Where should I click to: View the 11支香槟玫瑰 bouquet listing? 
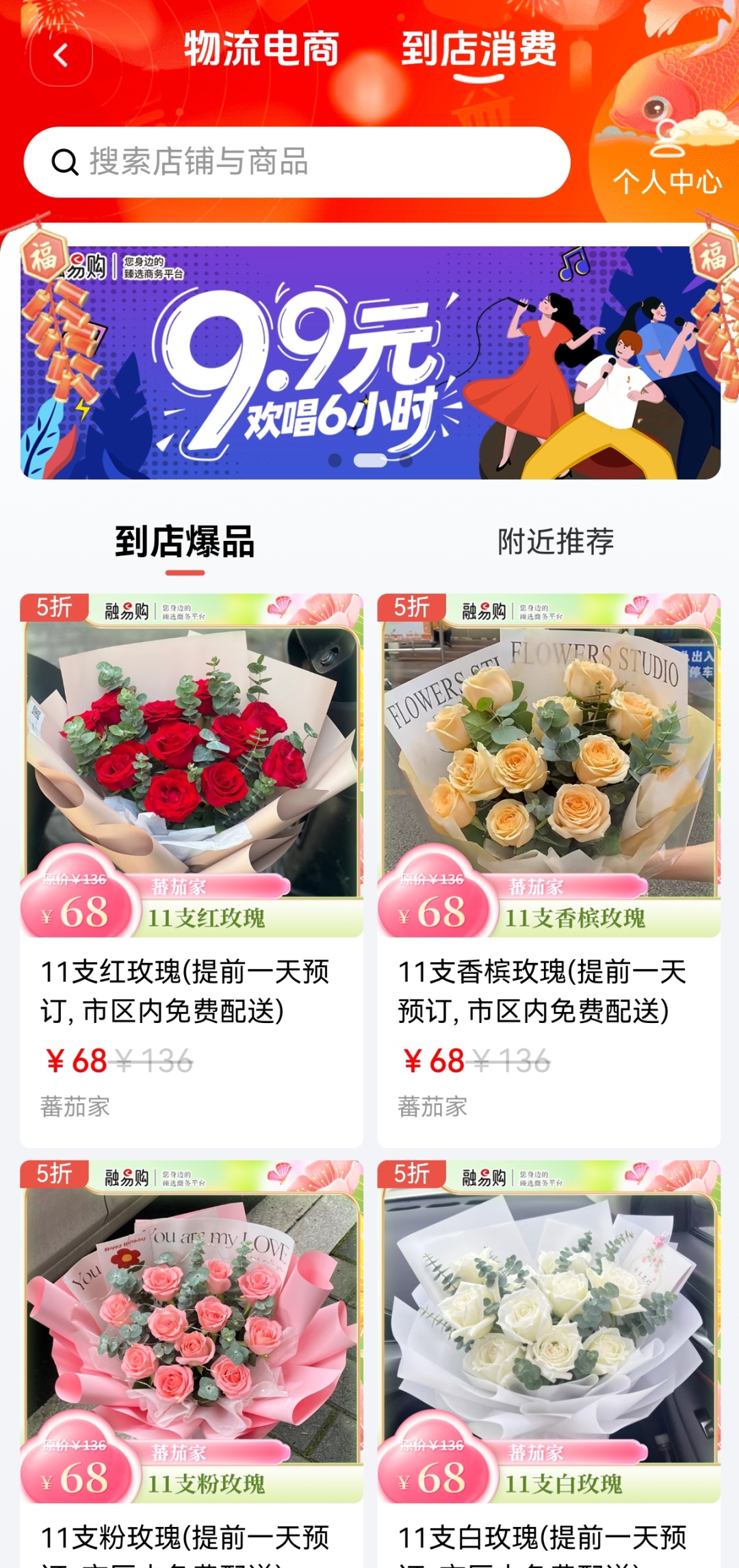pyautogui.click(x=549, y=868)
